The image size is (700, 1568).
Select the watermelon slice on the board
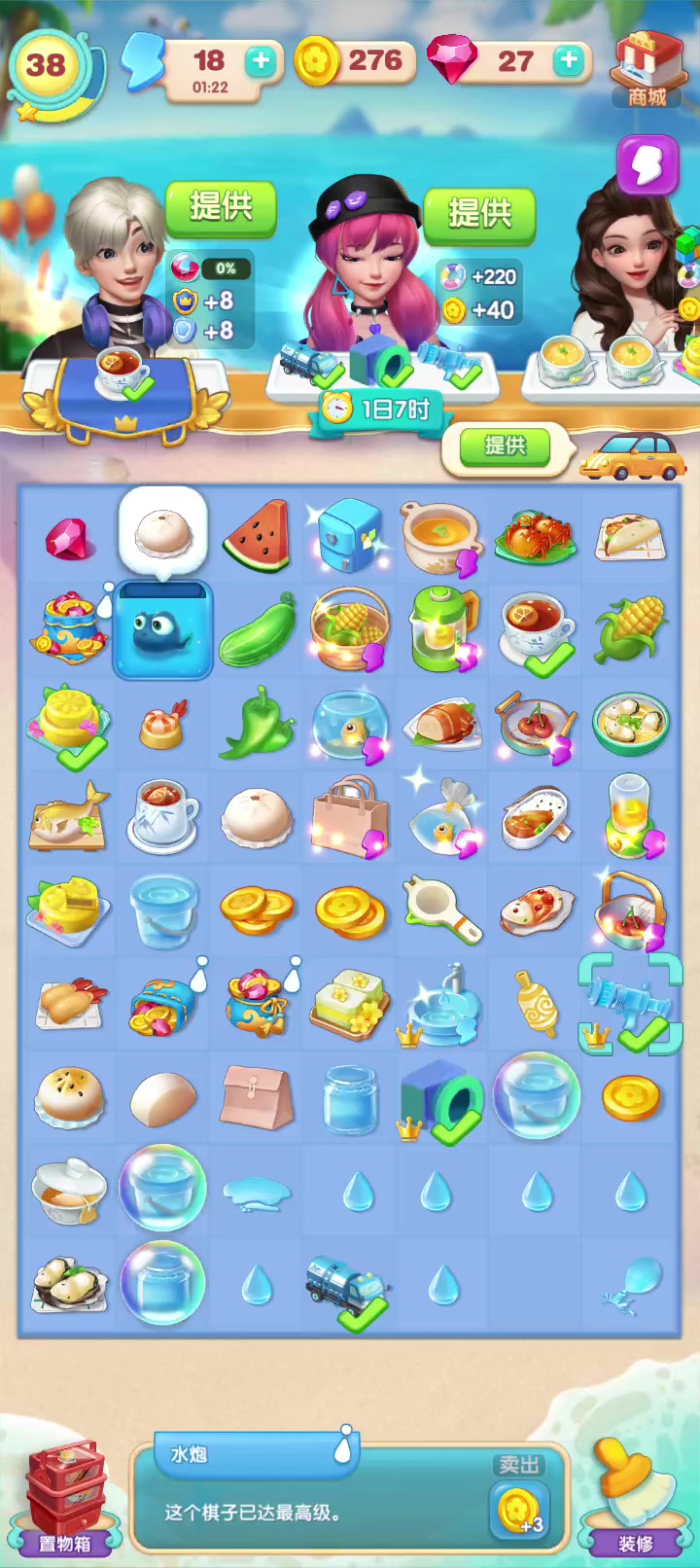[258, 535]
